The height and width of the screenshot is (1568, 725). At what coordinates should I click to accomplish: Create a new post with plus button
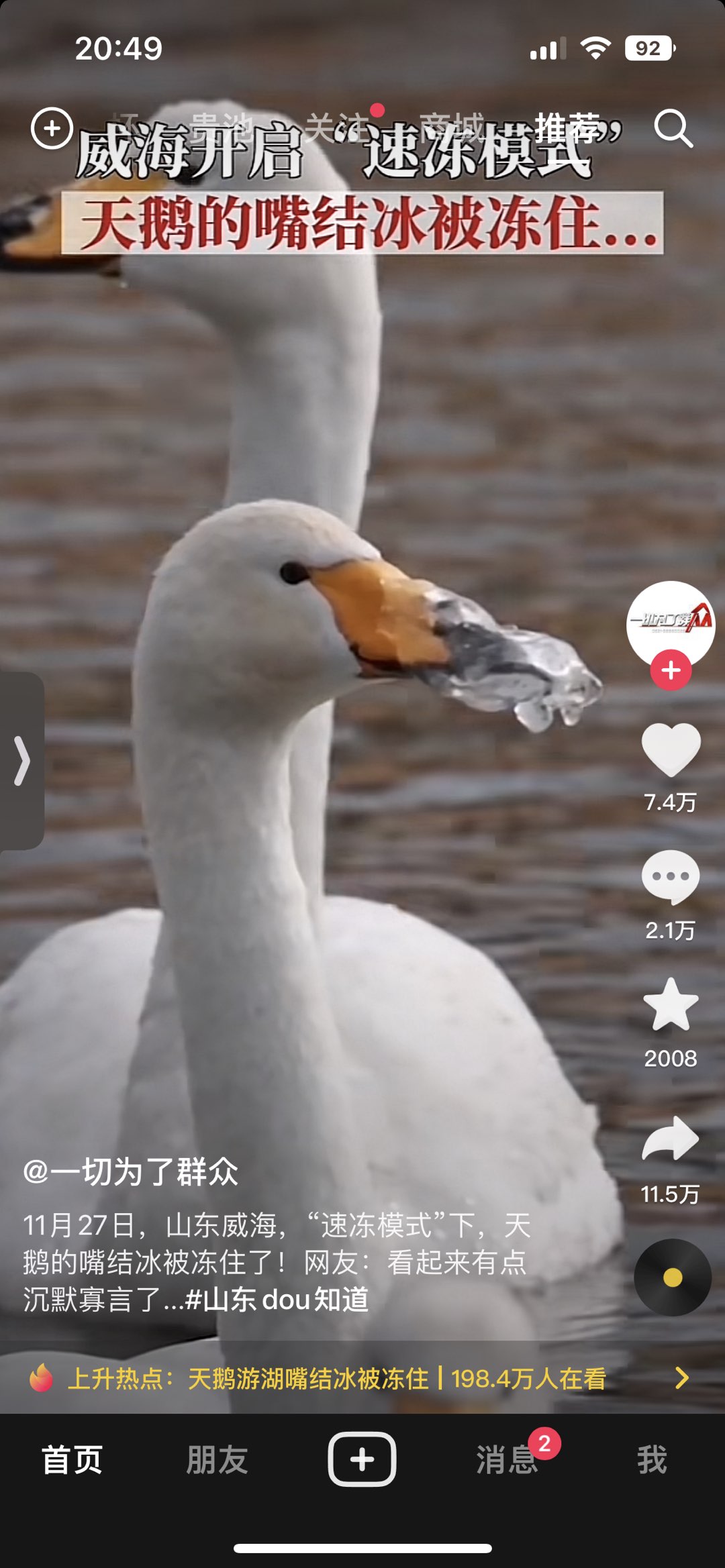(362, 1459)
